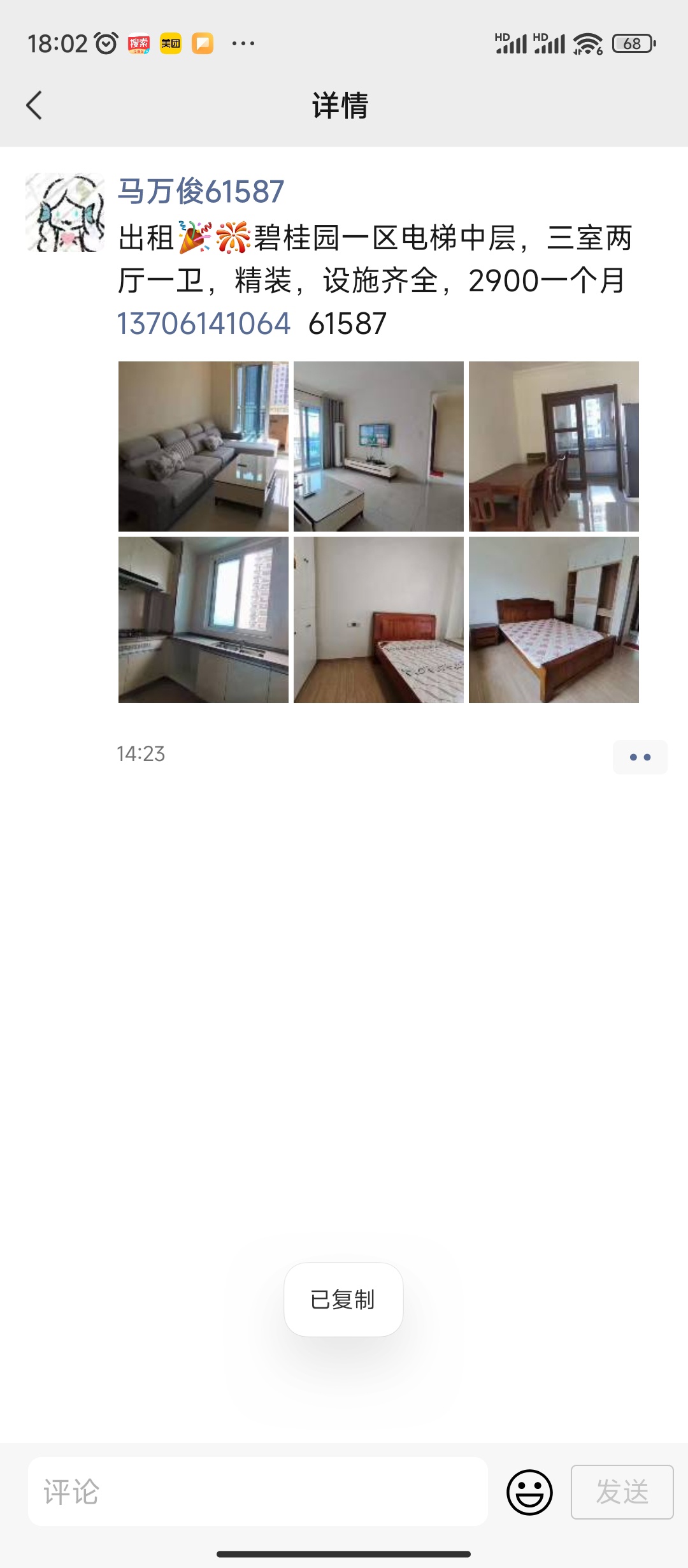688x1568 pixels.
Task: Open the two-dot like and comment menu
Action: (640, 757)
